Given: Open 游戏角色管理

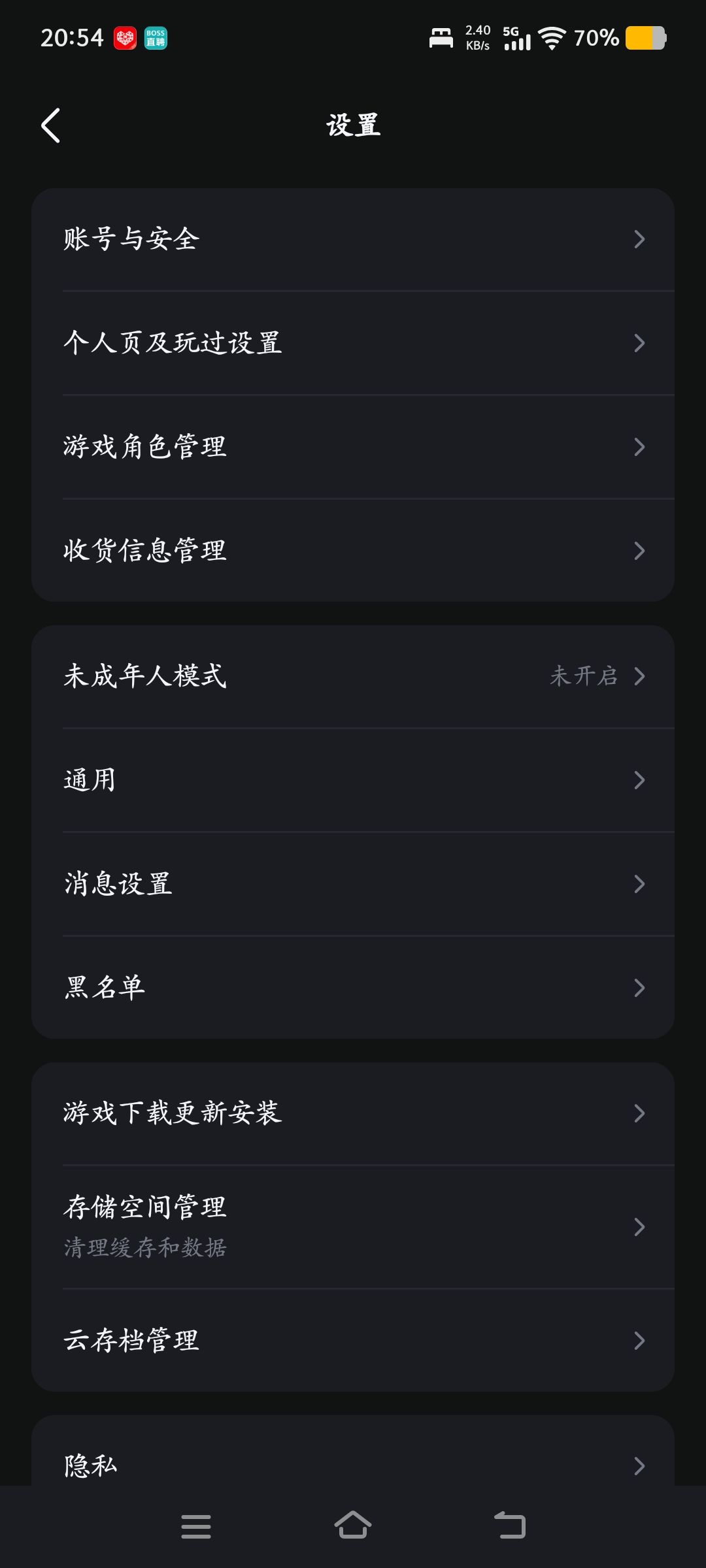Looking at the screenshot, I should click(353, 447).
